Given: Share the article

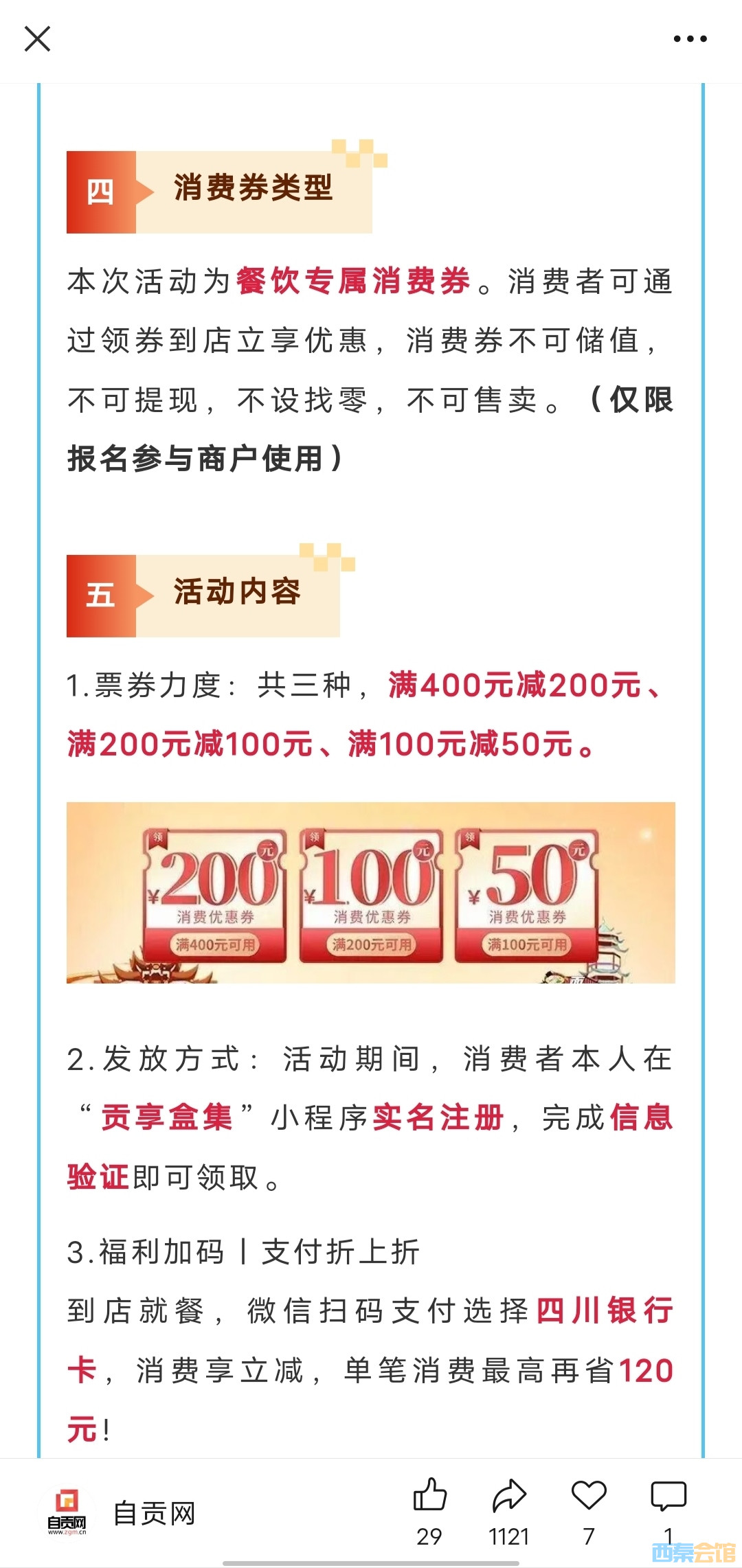Looking at the screenshot, I should point(509,1497).
